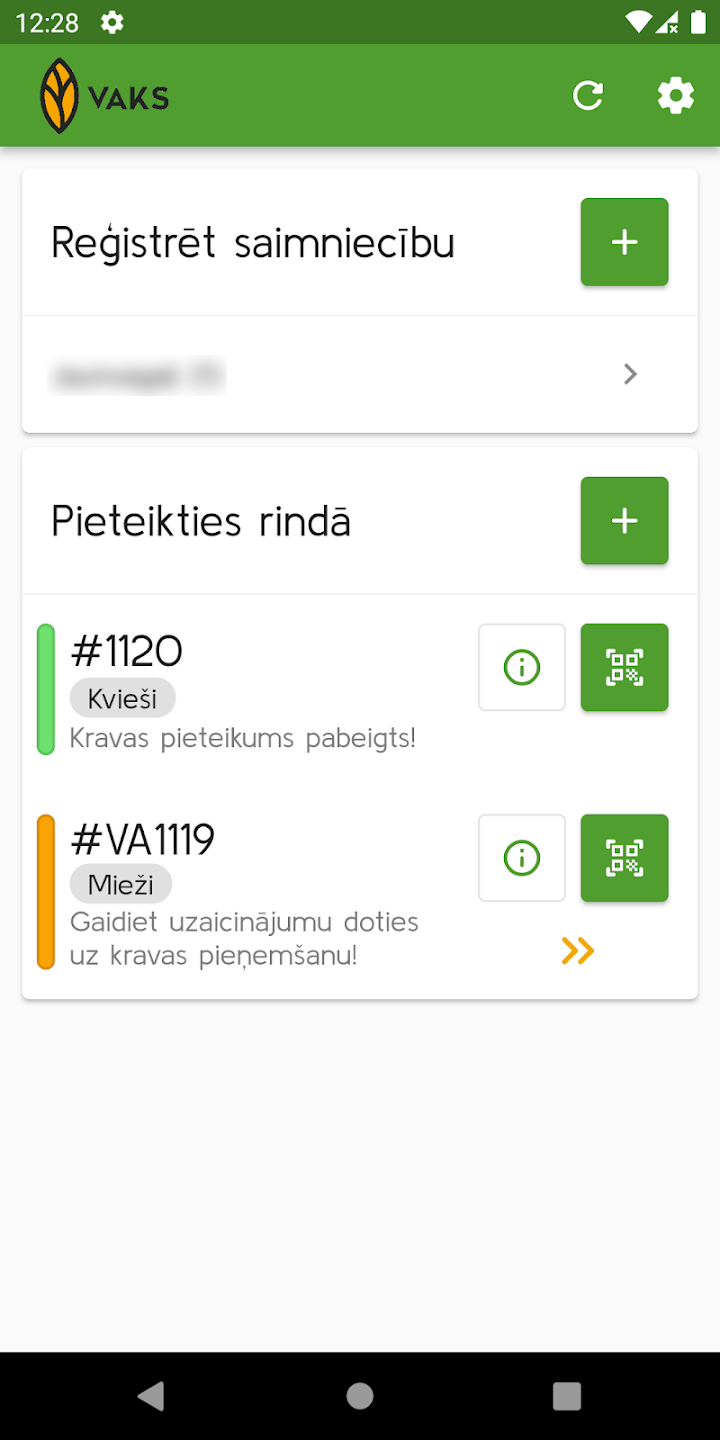Go back with the system back button
This screenshot has width=720, height=1440.
(151, 1396)
